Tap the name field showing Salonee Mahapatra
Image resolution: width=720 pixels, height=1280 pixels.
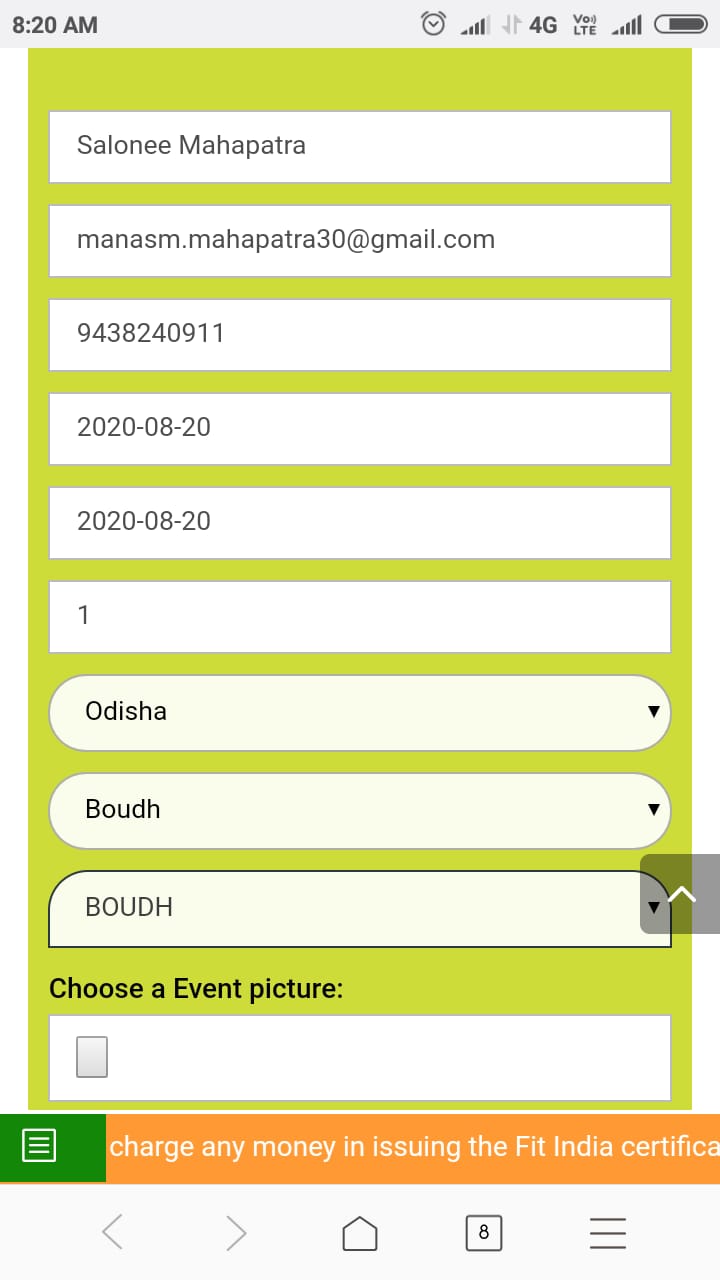click(x=359, y=147)
